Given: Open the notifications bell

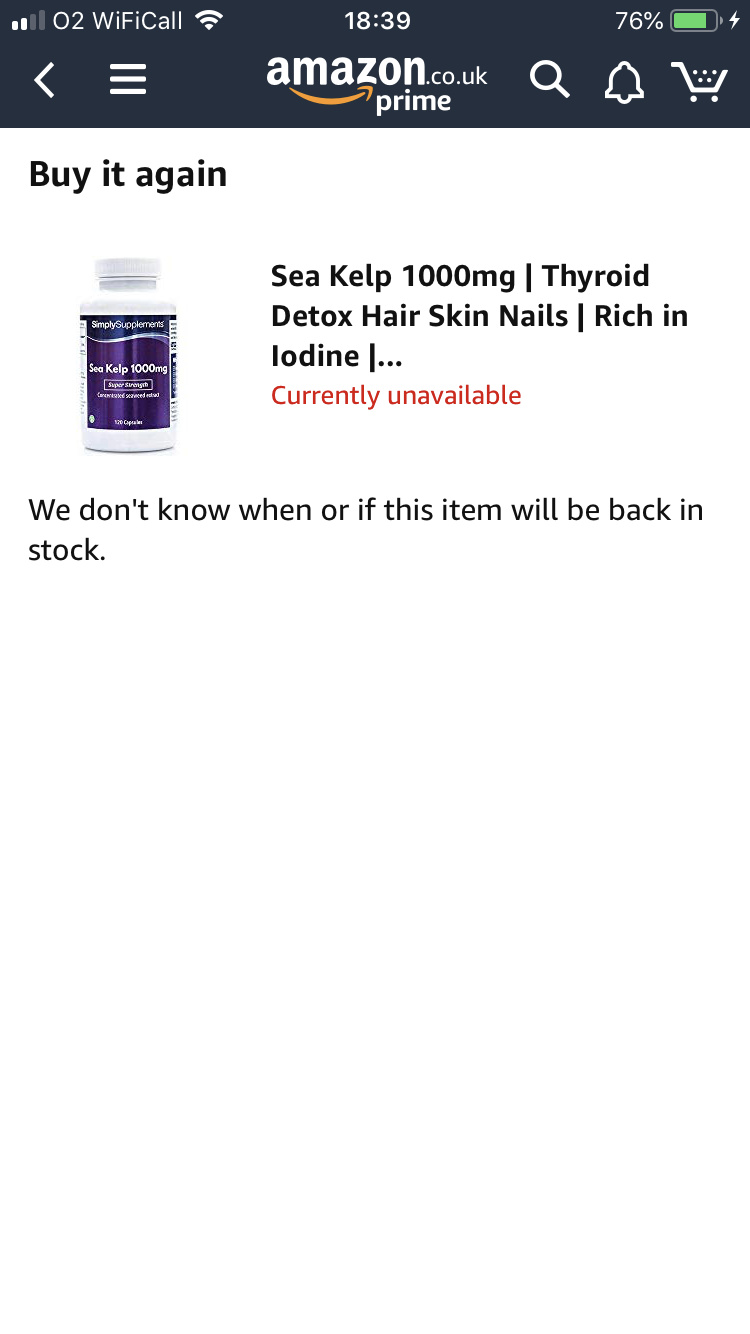Looking at the screenshot, I should pos(624,81).
